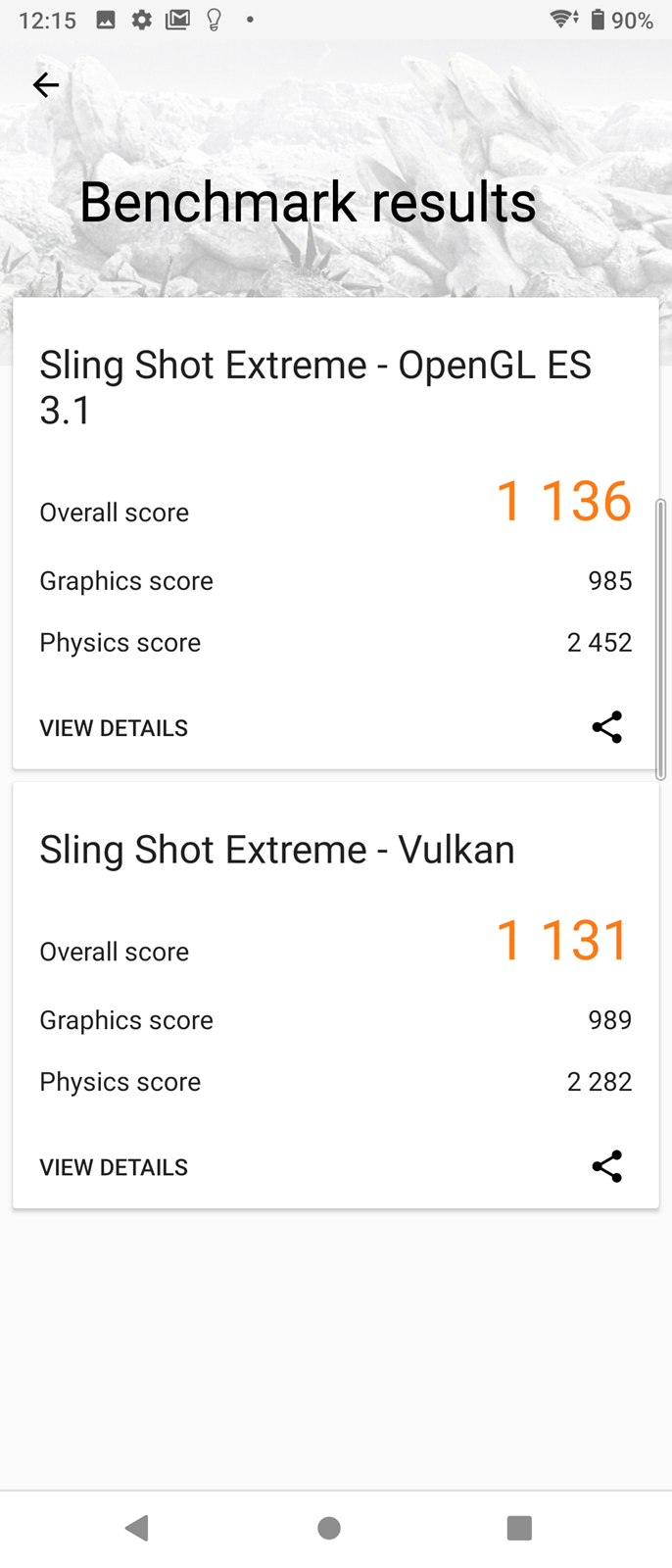Viewport: 672px width, 1568px height.
Task: Tap the system home button
Action: [329, 1528]
